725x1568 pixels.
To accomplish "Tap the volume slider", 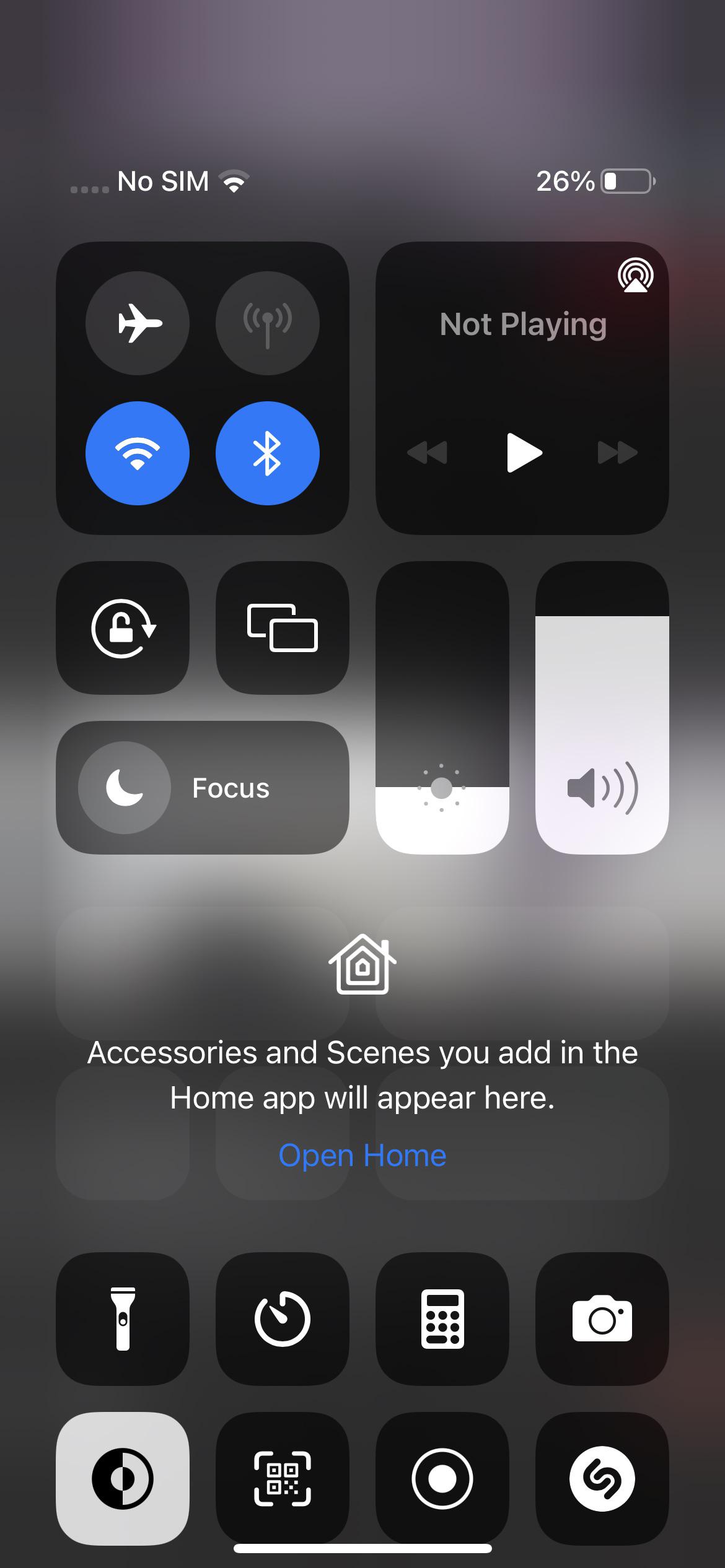I will pos(602,708).
